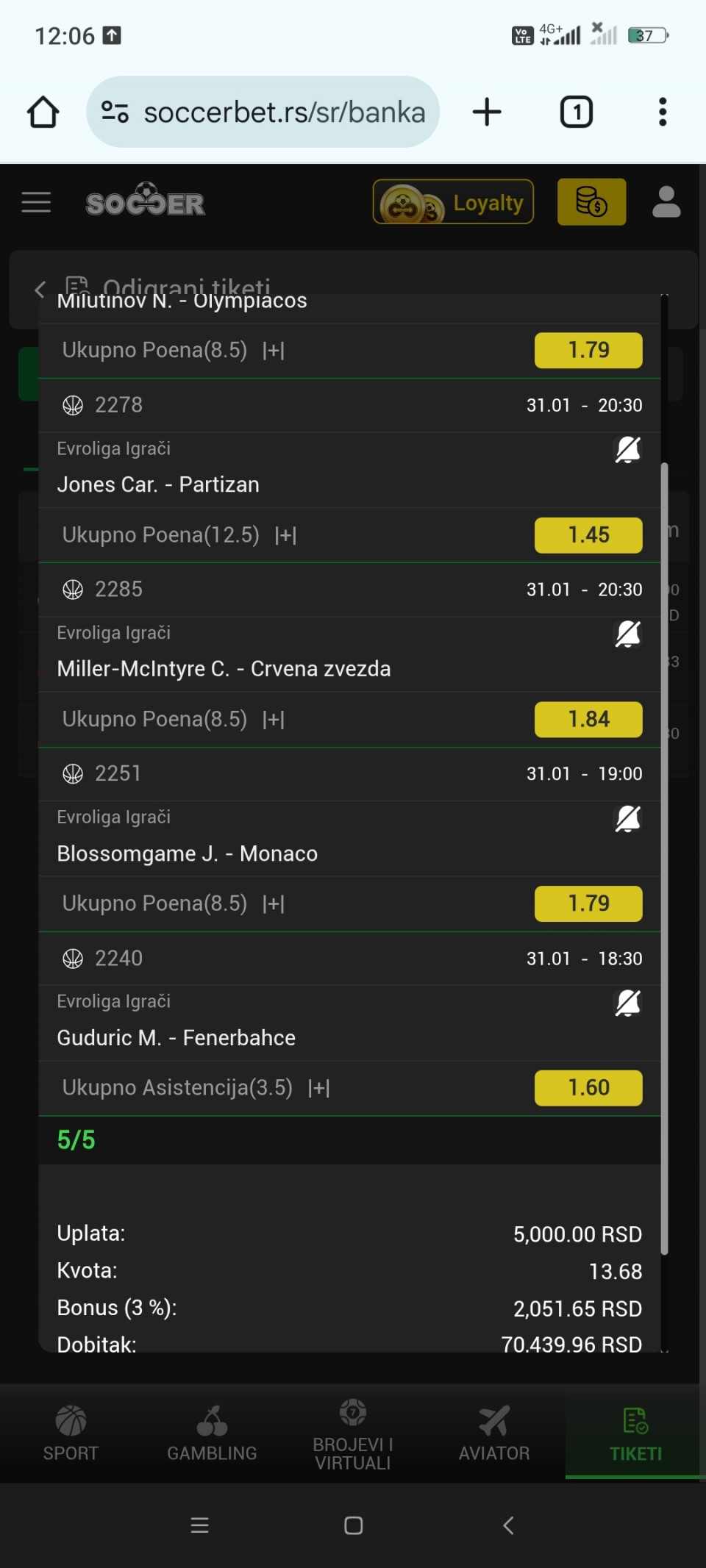Open the hamburger drawer menu
Viewport: 706px width, 1568px height.
tap(36, 202)
